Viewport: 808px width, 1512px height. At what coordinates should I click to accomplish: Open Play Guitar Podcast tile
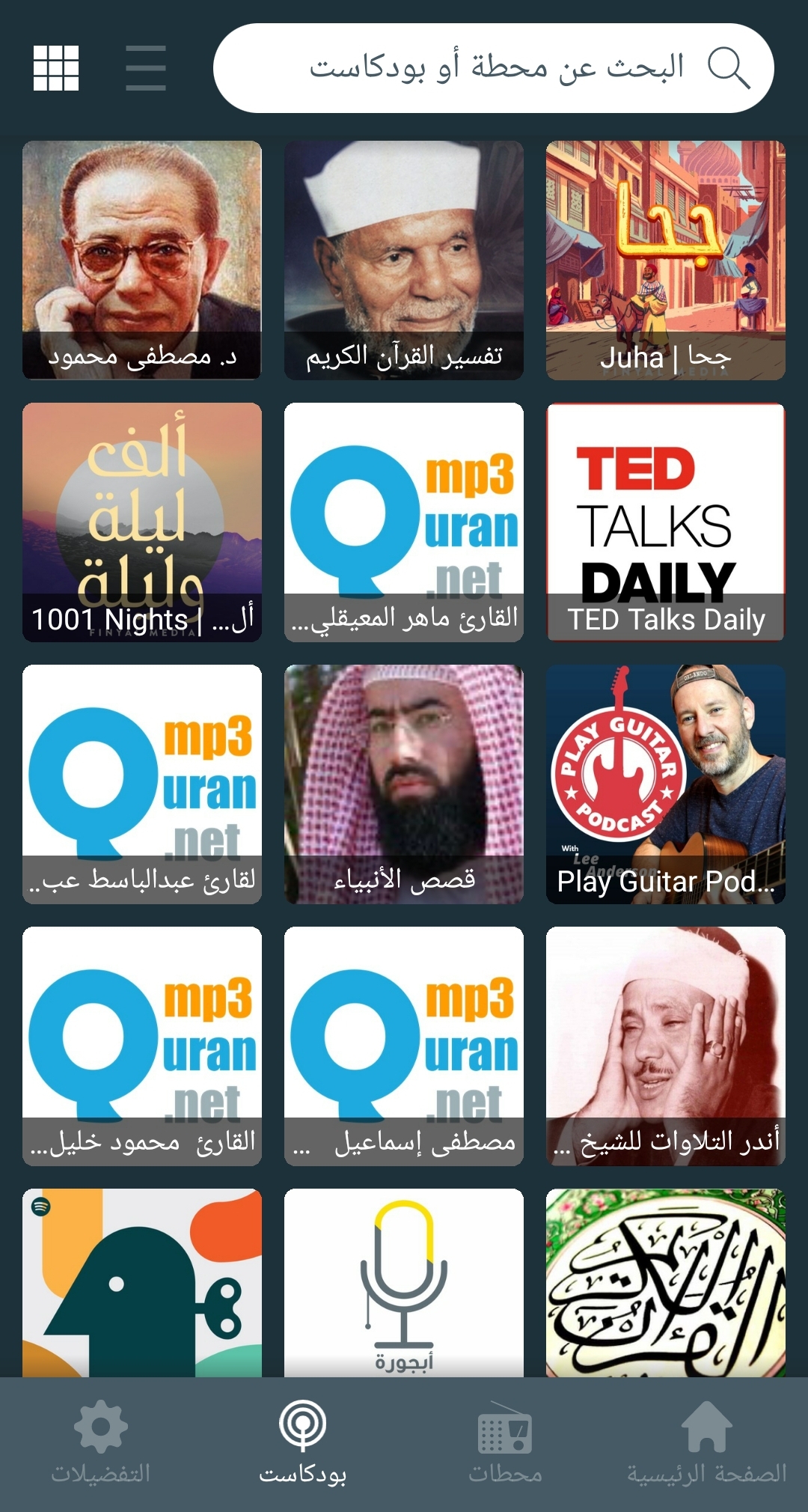click(x=666, y=784)
